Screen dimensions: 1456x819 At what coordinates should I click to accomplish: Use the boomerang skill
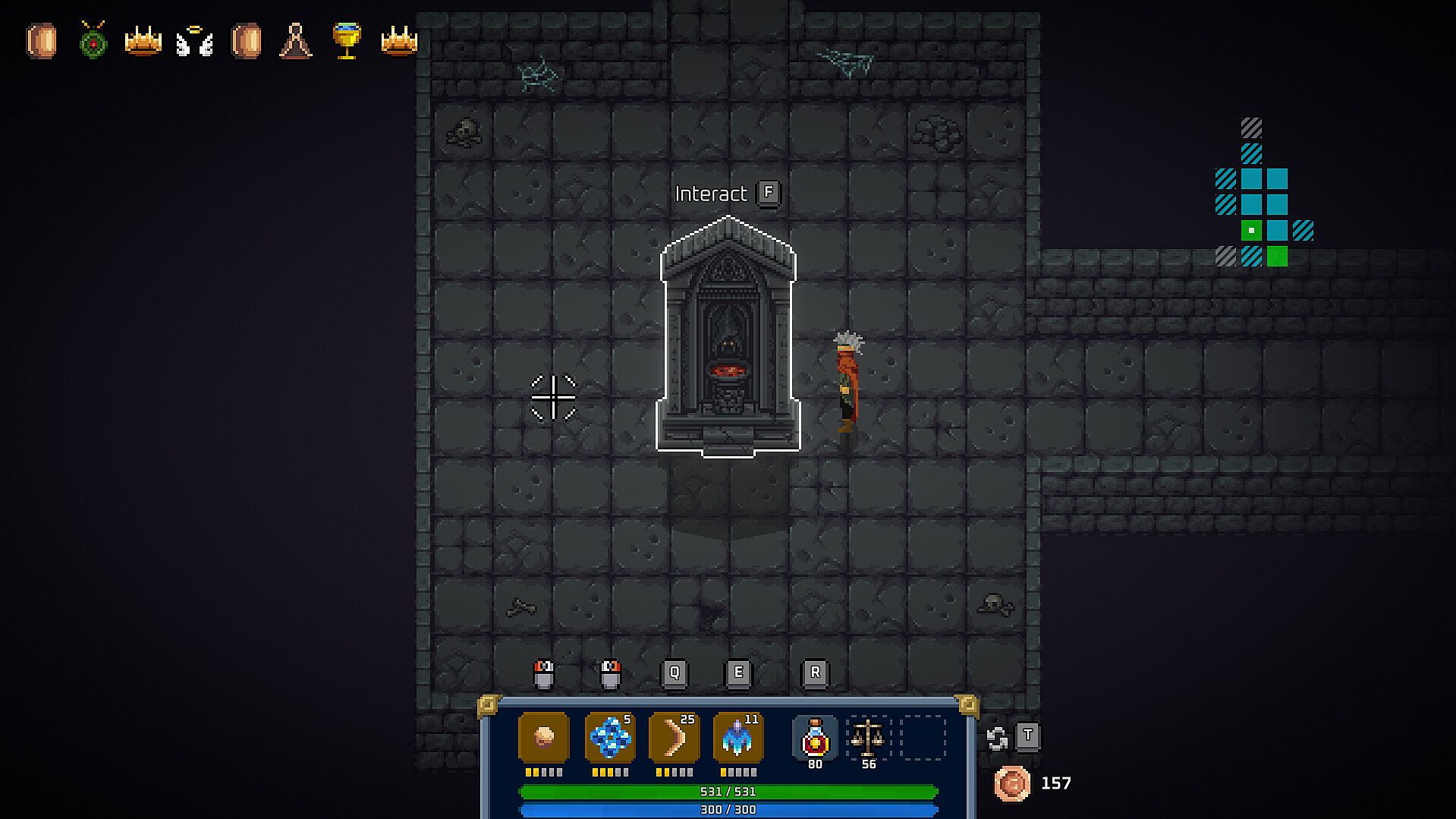coord(674,738)
